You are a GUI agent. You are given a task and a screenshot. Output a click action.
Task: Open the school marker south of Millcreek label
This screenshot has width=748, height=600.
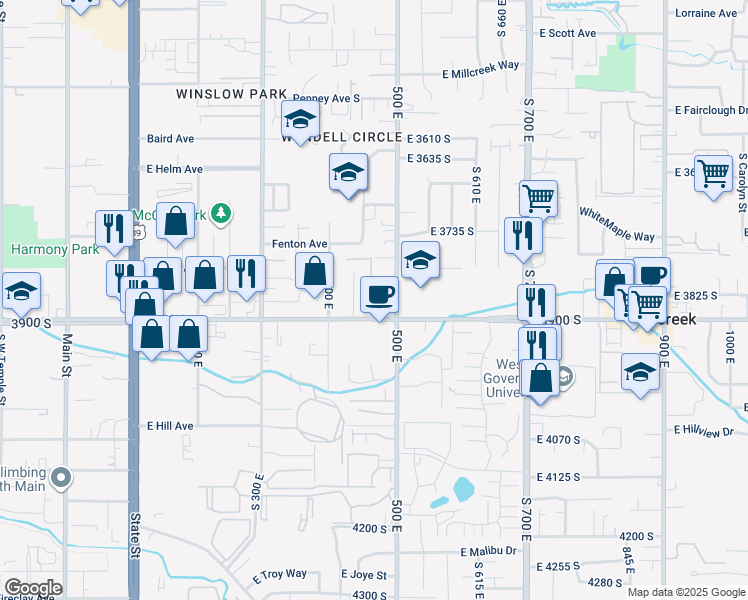[640, 373]
